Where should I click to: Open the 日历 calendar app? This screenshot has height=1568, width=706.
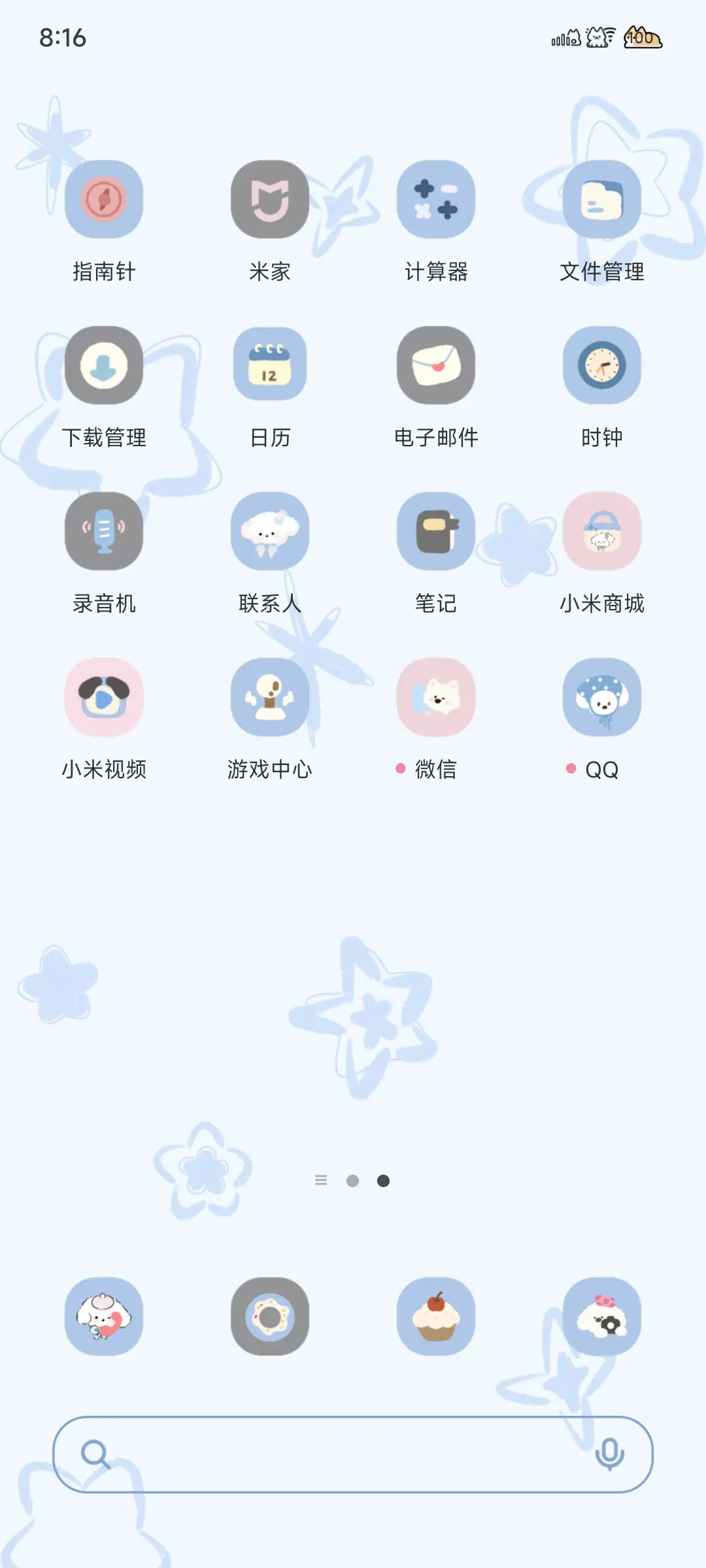tap(270, 365)
